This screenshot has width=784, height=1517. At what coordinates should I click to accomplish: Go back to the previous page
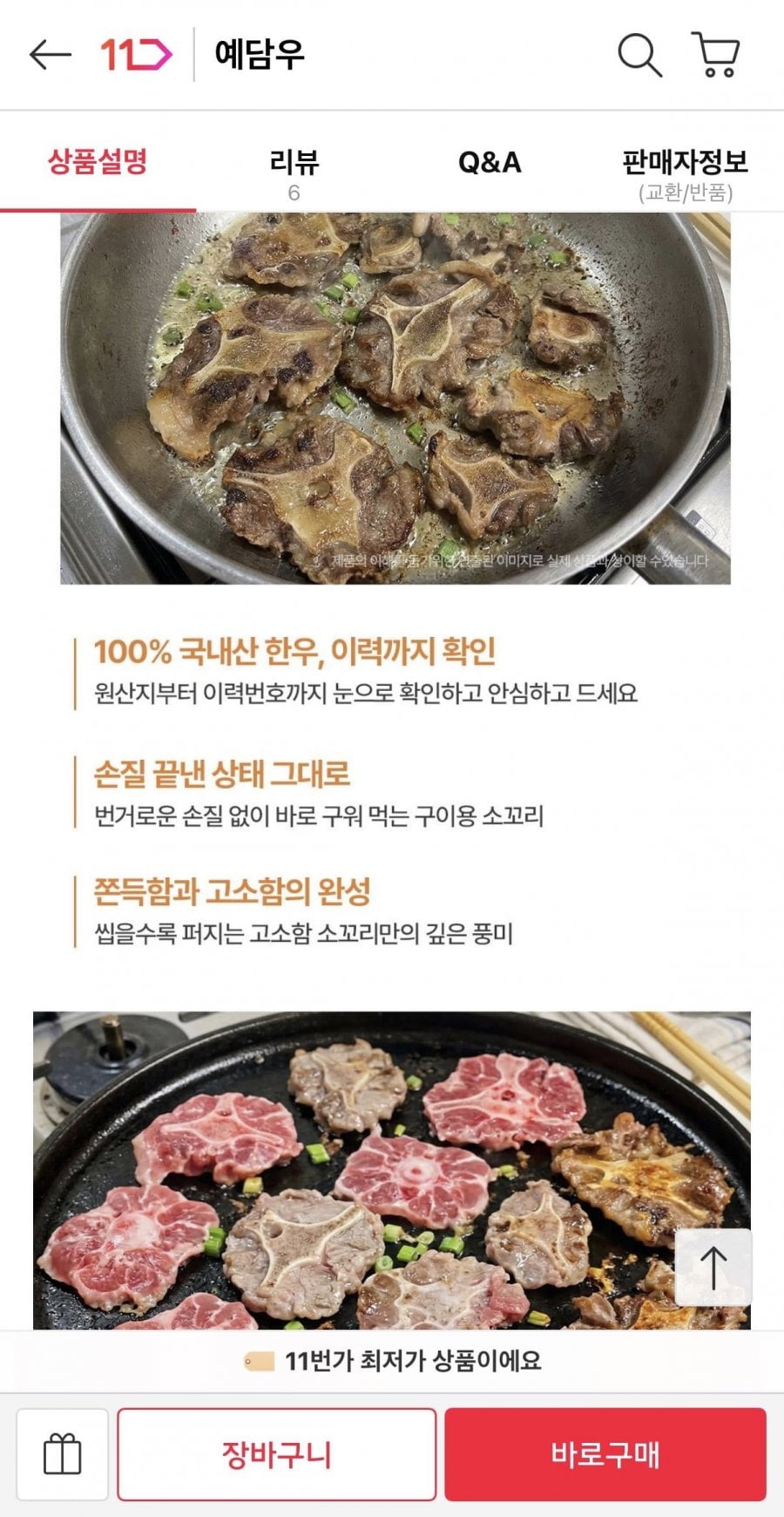point(50,54)
